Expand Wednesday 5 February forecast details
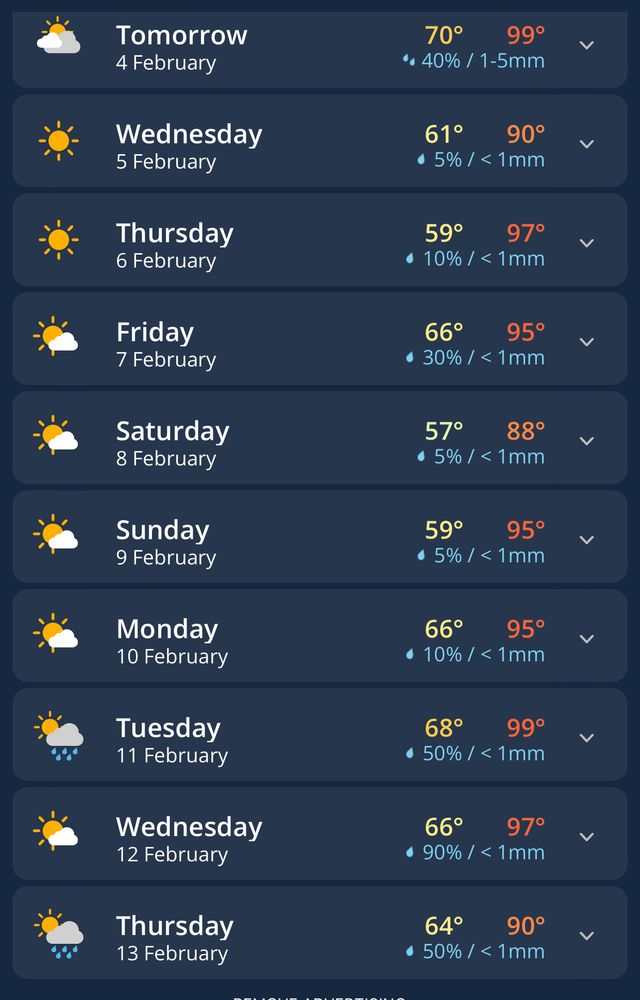 pos(586,144)
